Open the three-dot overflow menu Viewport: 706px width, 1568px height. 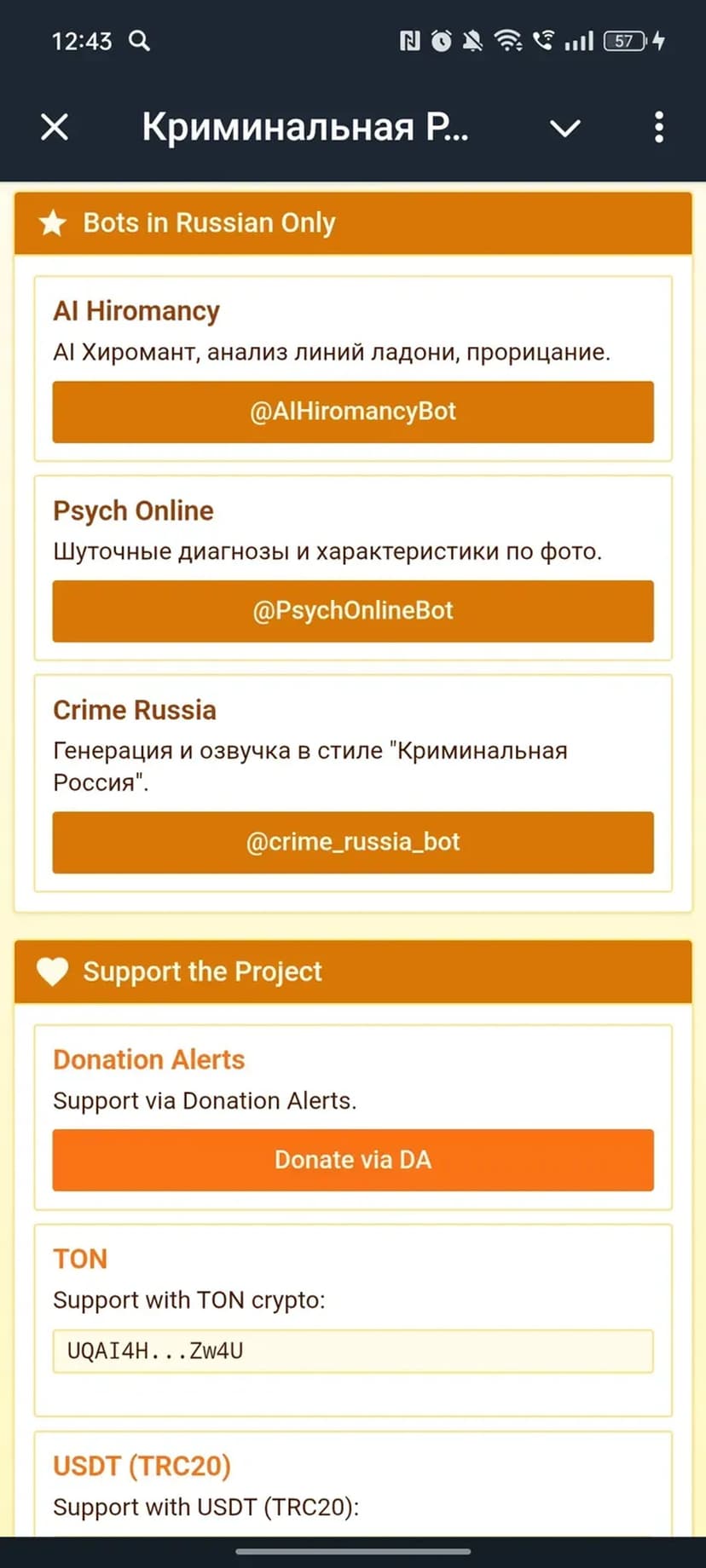coord(658,127)
